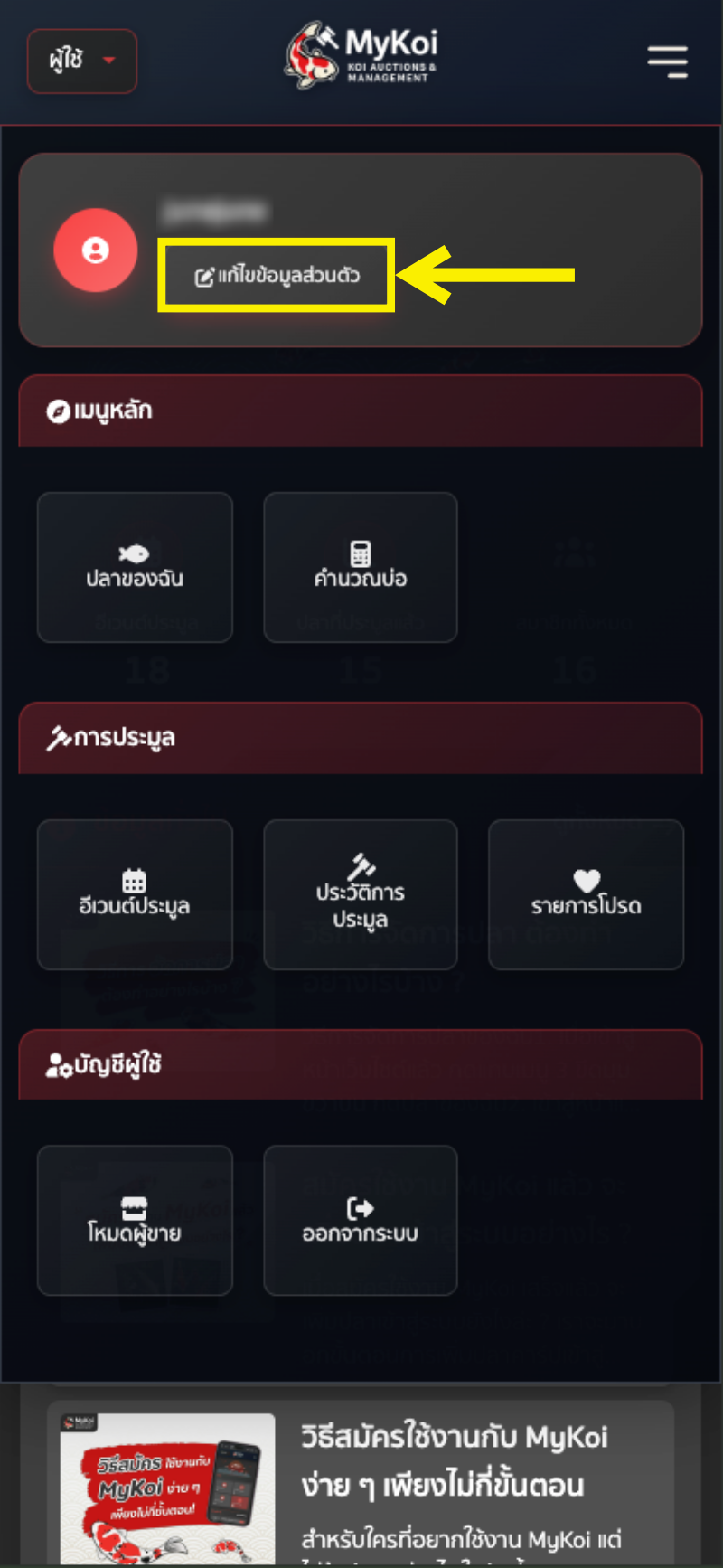Select ออกจากระบบ to log out
Viewport: 723px width, 1568px height.
coord(360,1221)
